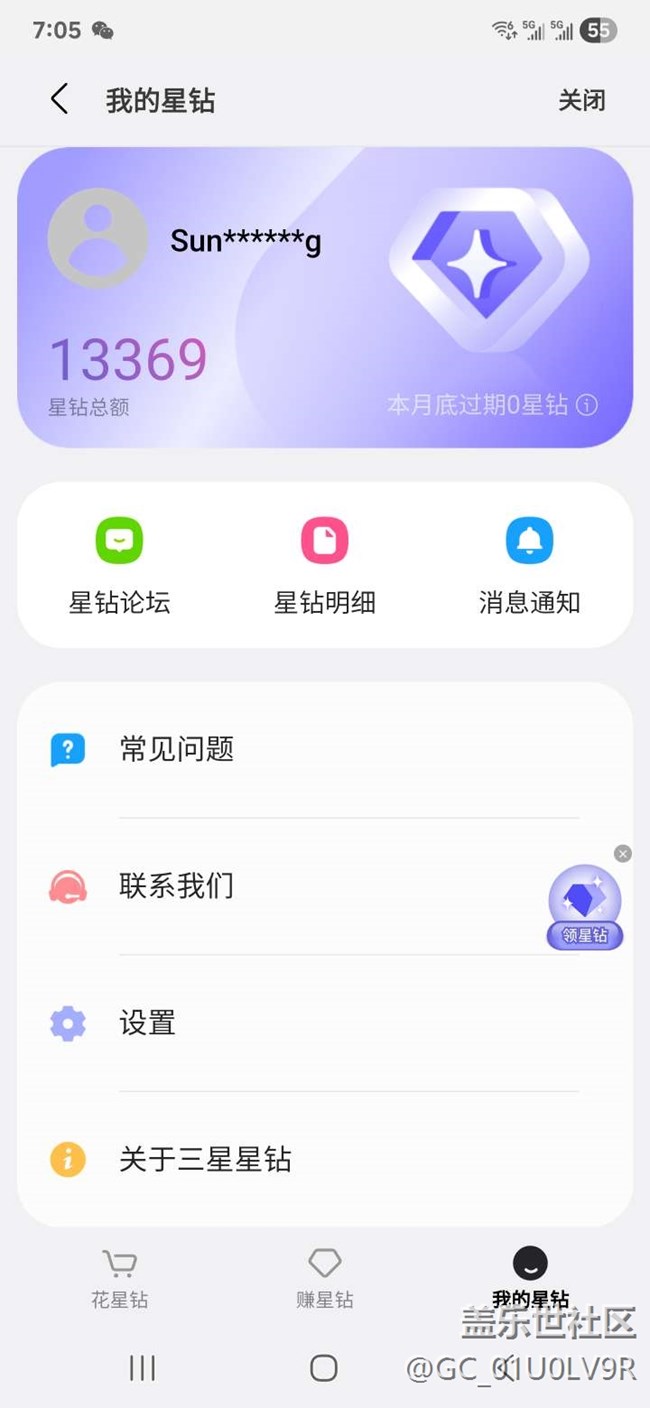The width and height of the screenshot is (650, 1408).
Task: Open recent apps from navigation bar
Action: click(x=142, y=1367)
